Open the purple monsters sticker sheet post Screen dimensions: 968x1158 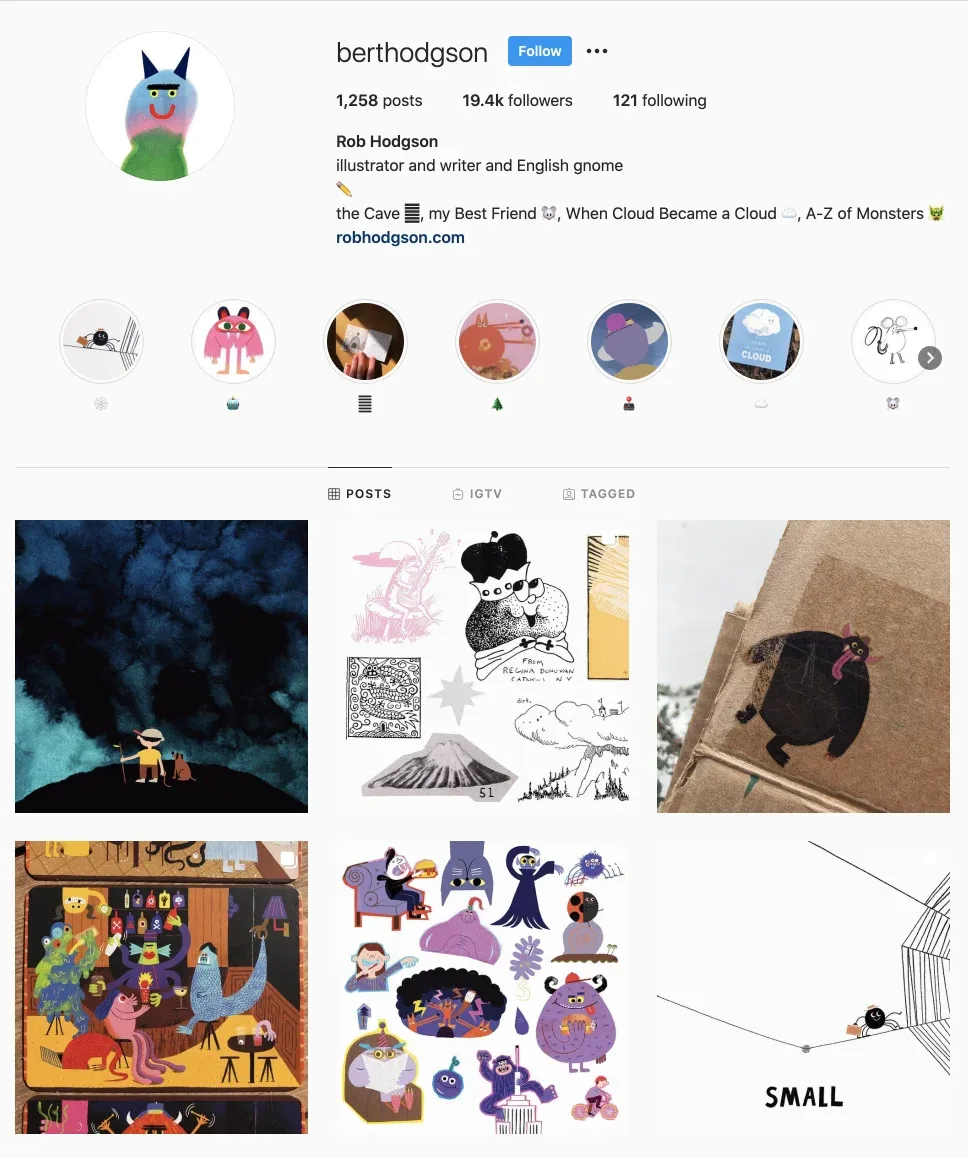coord(482,987)
